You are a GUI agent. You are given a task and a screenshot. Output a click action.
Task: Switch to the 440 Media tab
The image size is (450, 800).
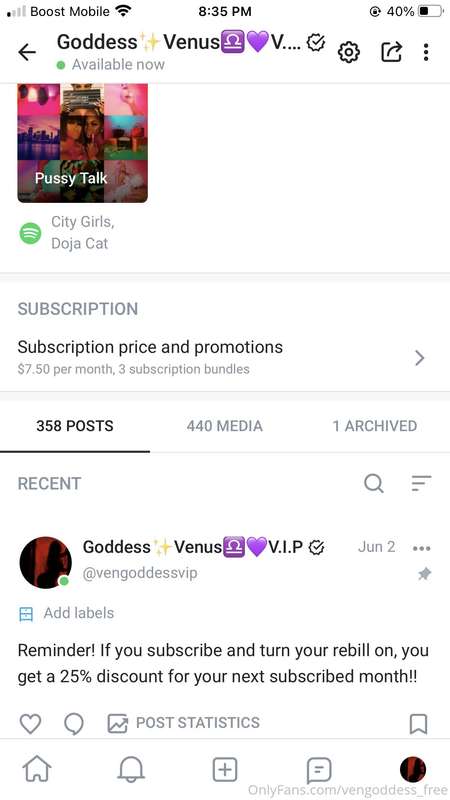(224, 426)
